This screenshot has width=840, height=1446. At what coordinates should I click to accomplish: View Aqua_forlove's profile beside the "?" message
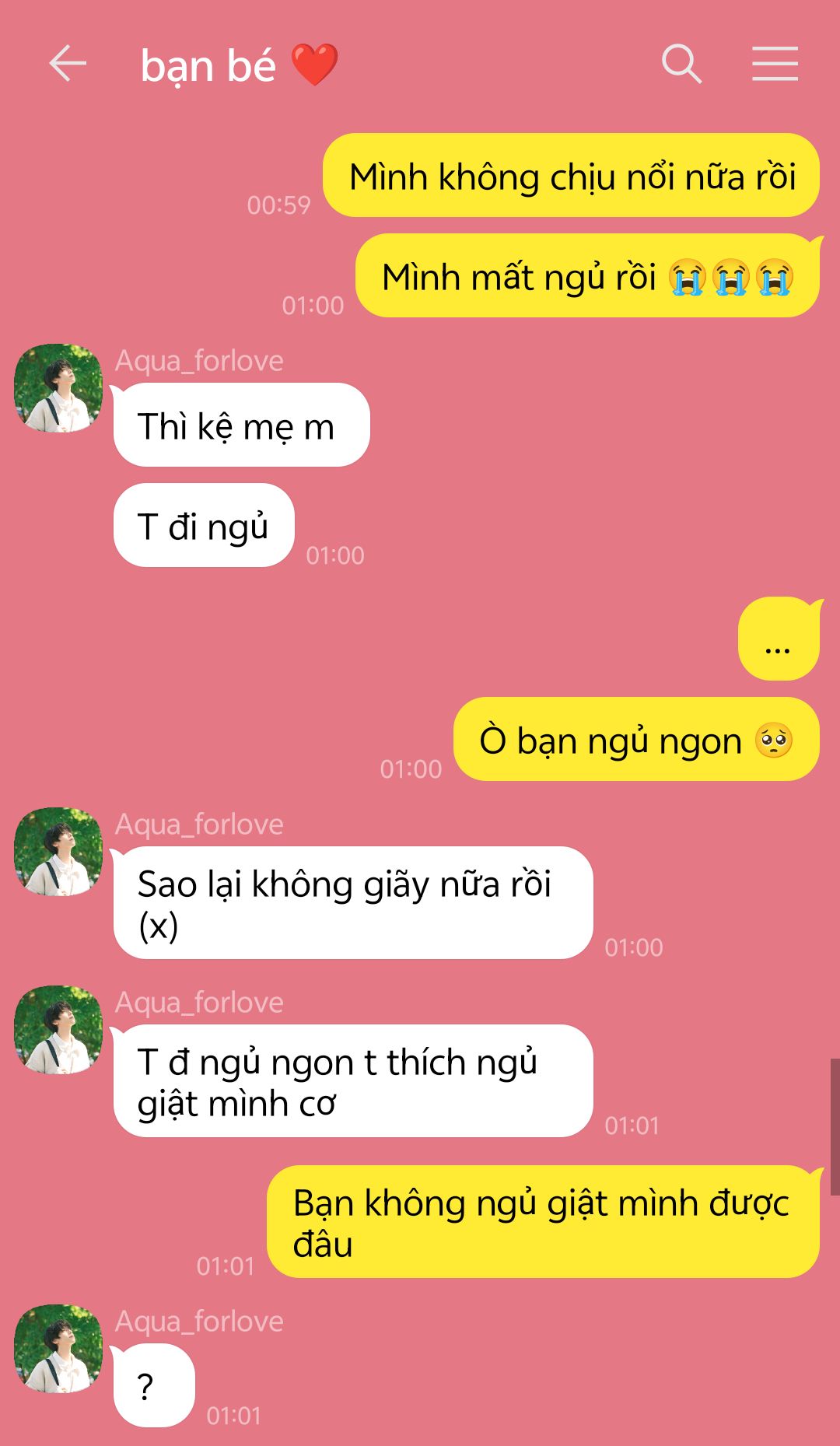click(x=58, y=1348)
